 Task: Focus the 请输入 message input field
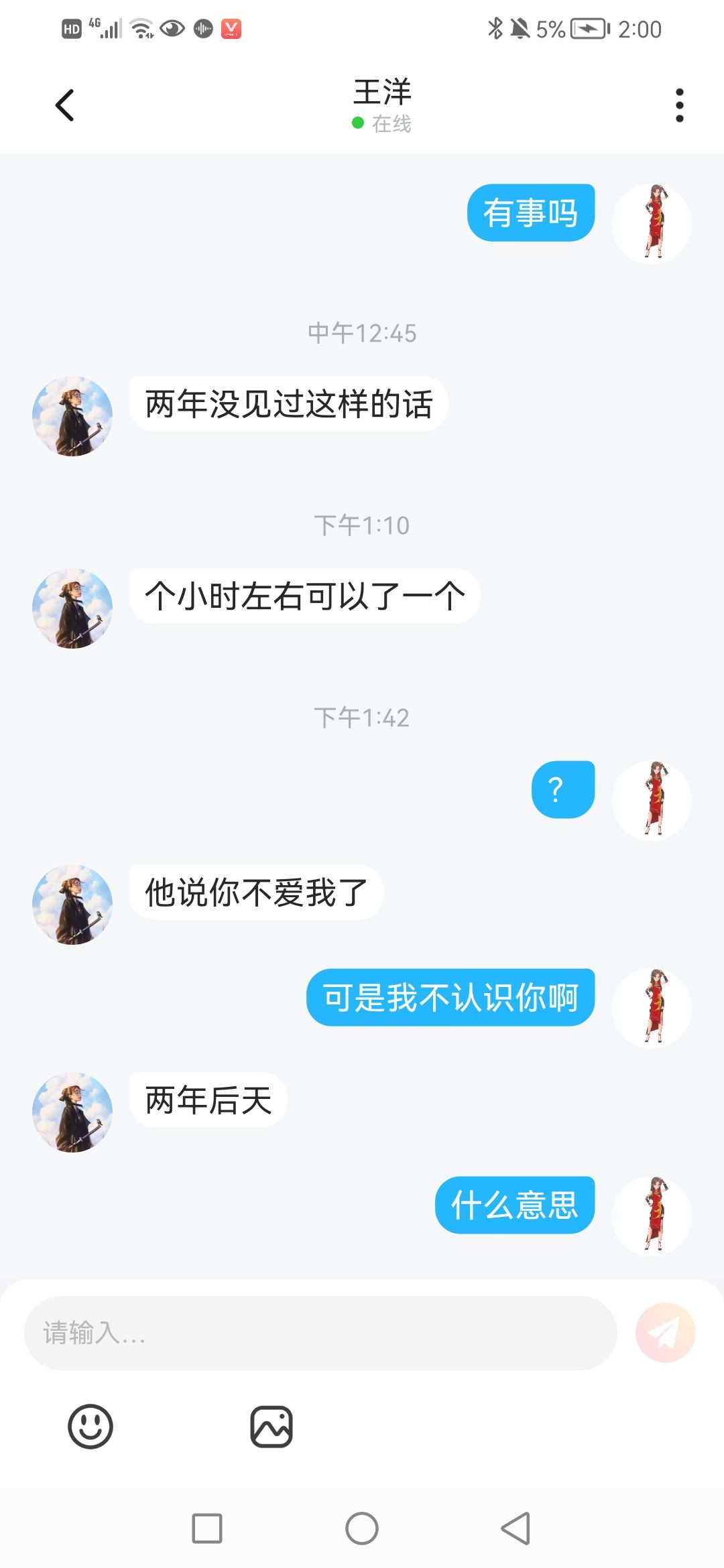click(x=320, y=1333)
